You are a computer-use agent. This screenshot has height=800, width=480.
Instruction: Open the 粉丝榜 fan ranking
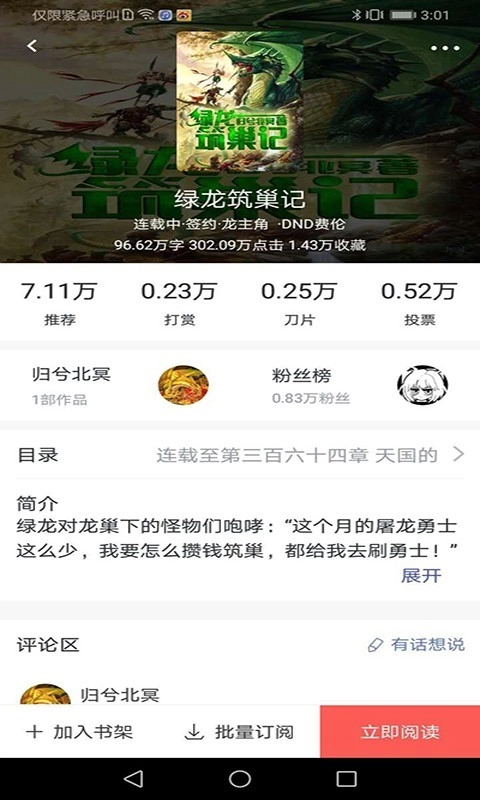point(360,385)
